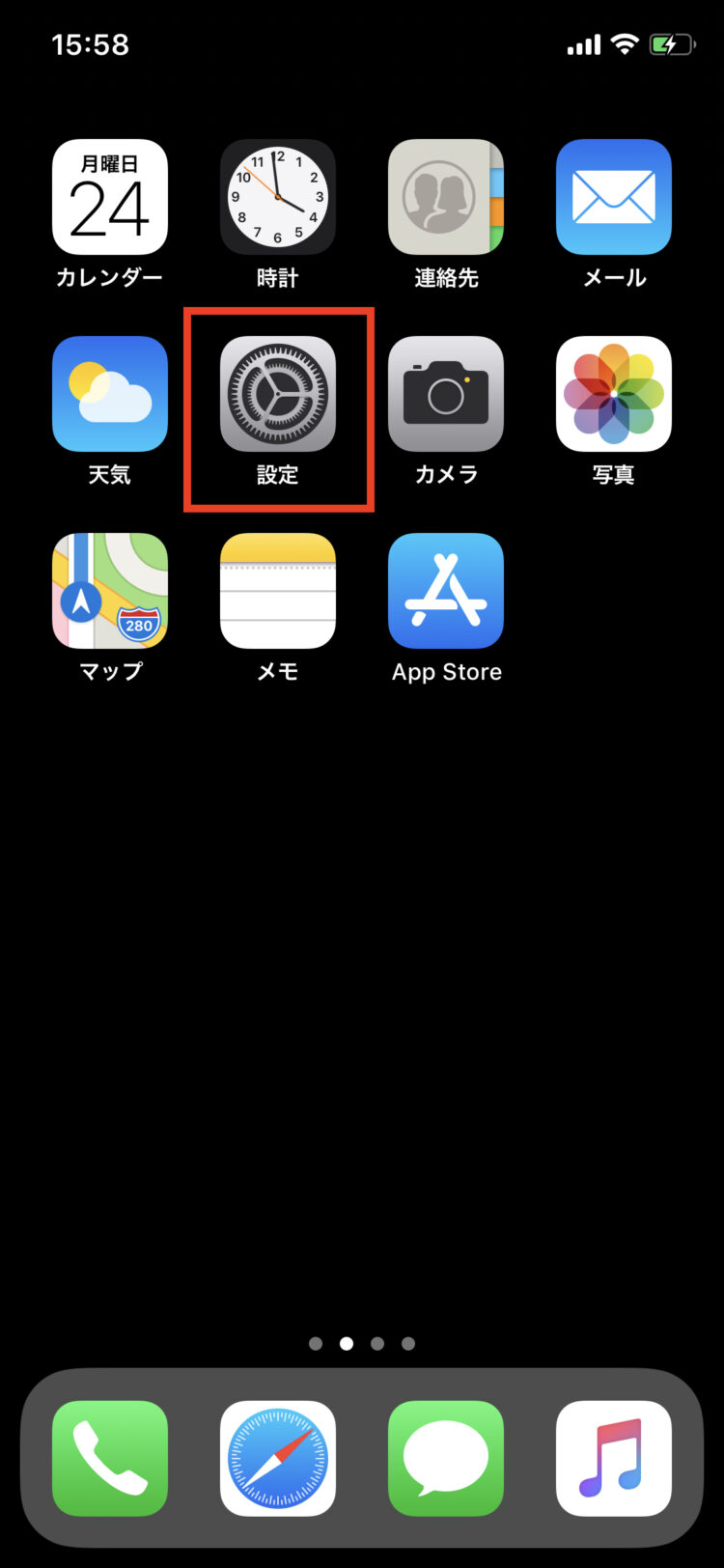Open the 写真 (Photos) app
724x1568 pixels.
pyautogui.click(x=614, y=394)
